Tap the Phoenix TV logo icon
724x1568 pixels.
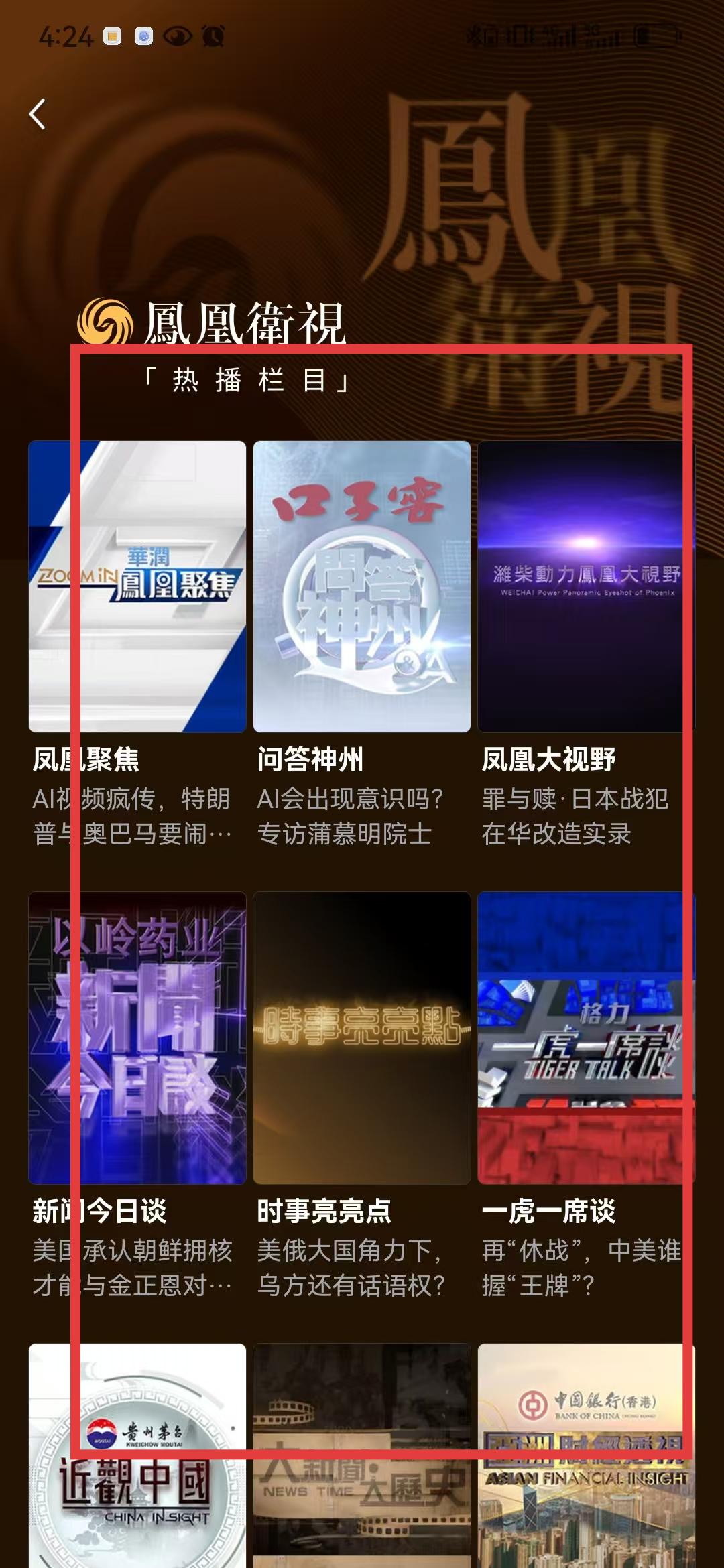click(x=107, y=322)
